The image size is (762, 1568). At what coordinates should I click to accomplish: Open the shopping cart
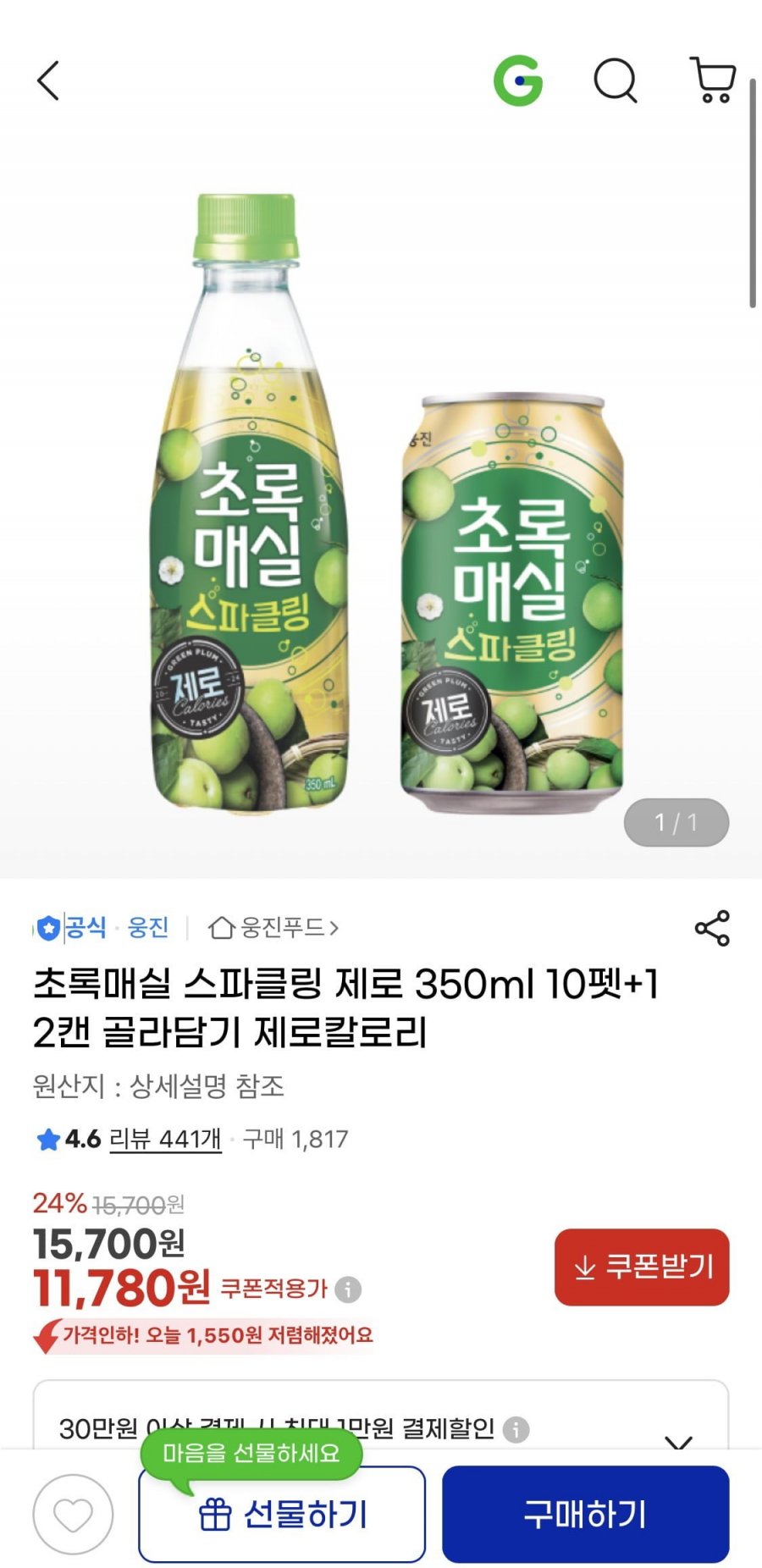point(713,81)
